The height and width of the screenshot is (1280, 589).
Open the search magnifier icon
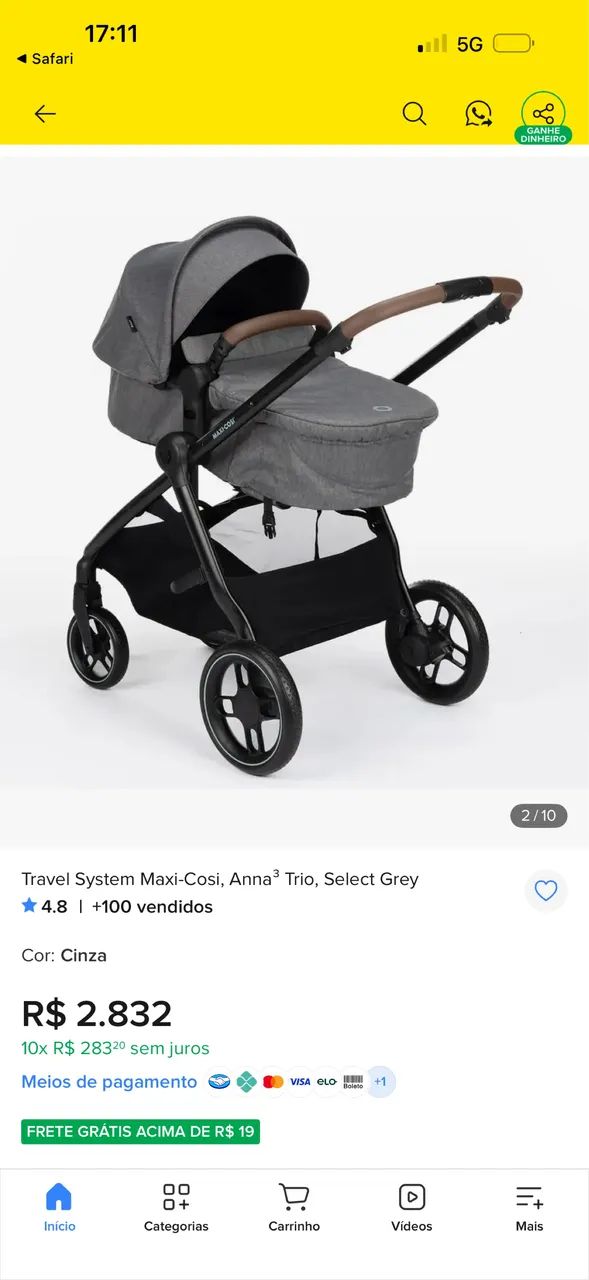click(x=414, y=113)
